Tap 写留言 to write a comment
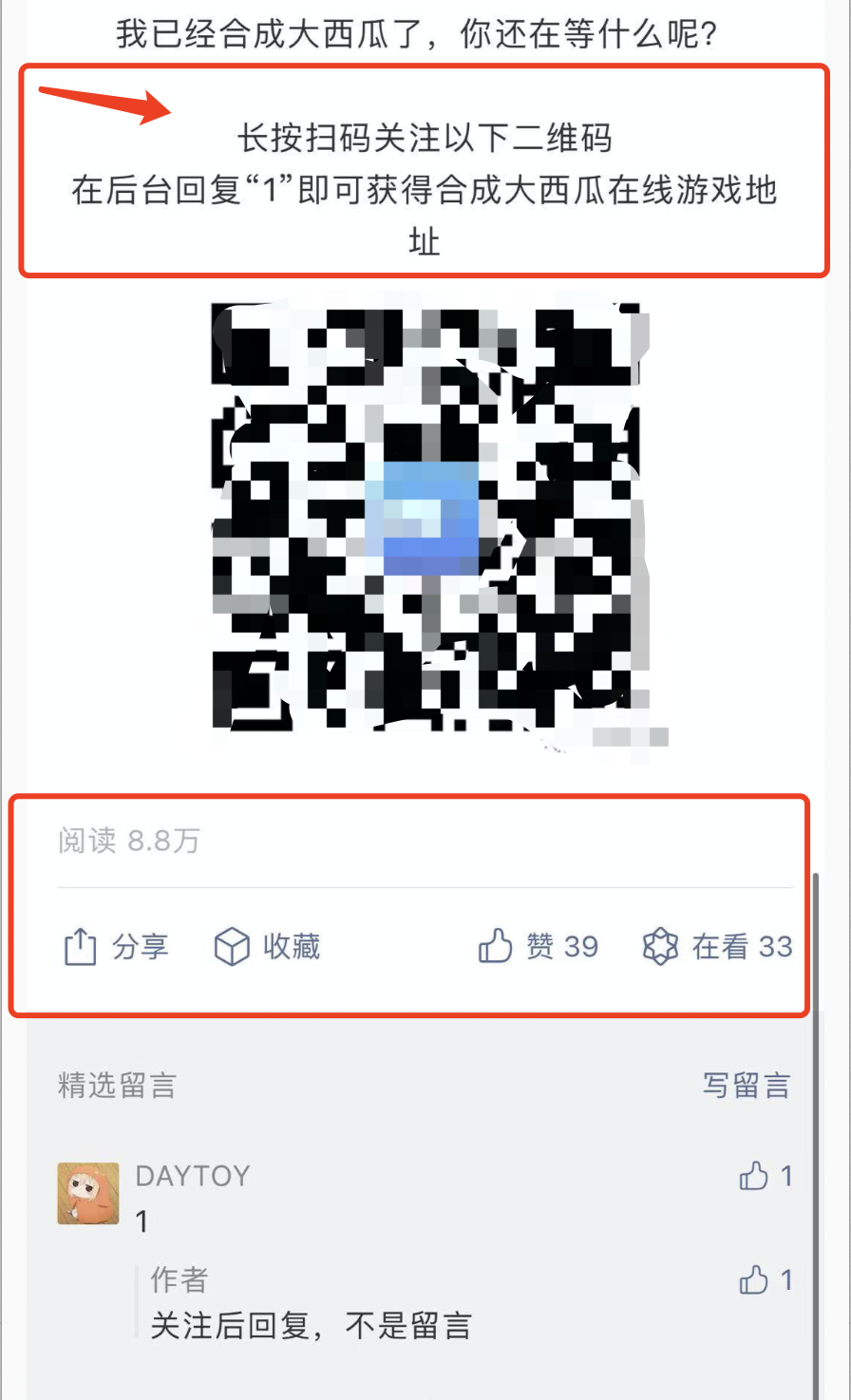The image size is (851, 1400). 746,1085
